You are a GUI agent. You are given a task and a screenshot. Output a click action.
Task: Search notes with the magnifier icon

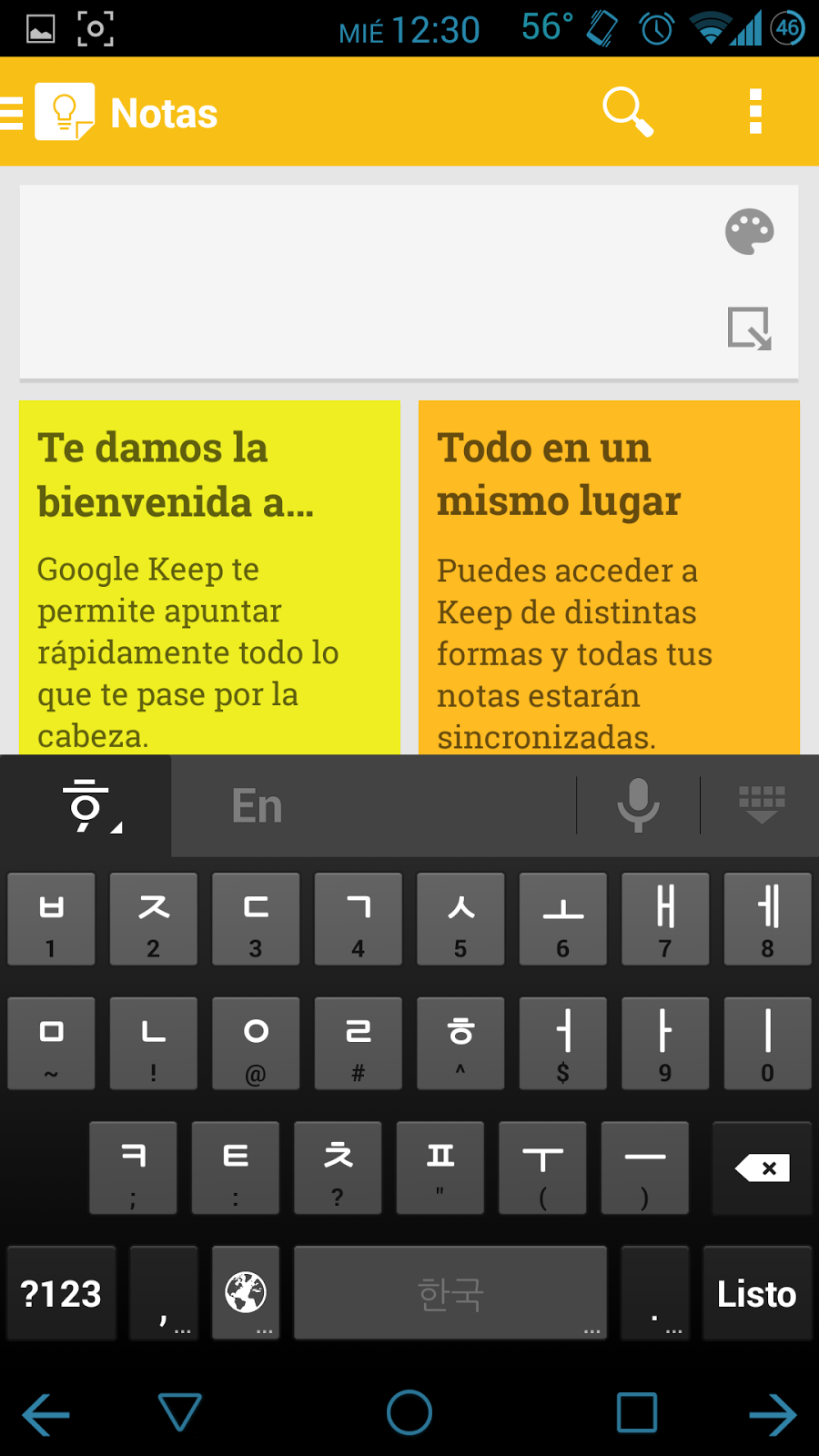(628, 112)
